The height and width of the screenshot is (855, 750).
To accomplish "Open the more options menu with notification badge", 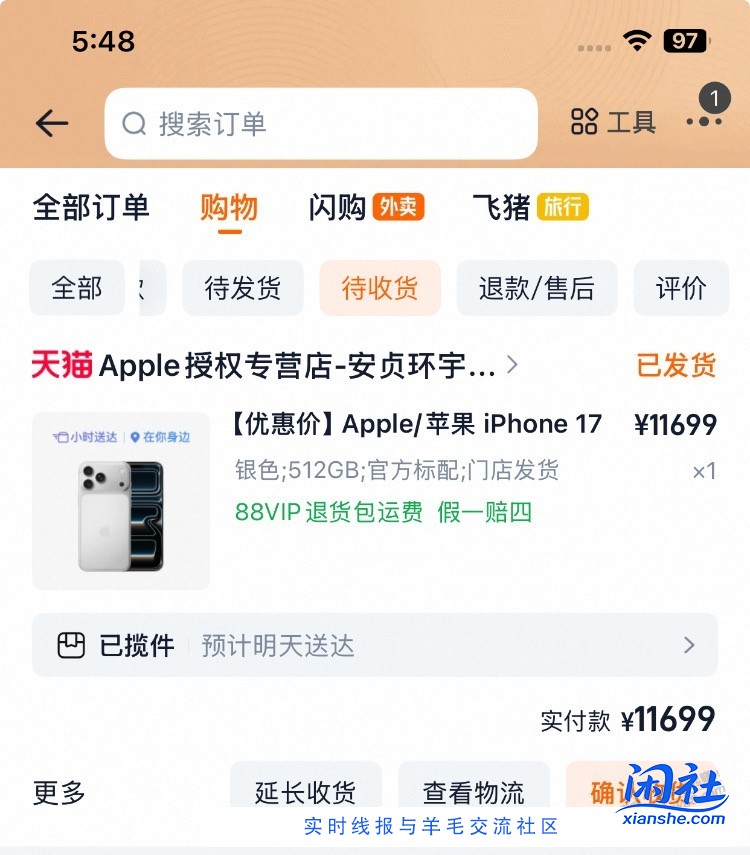I will pos(706,122).
